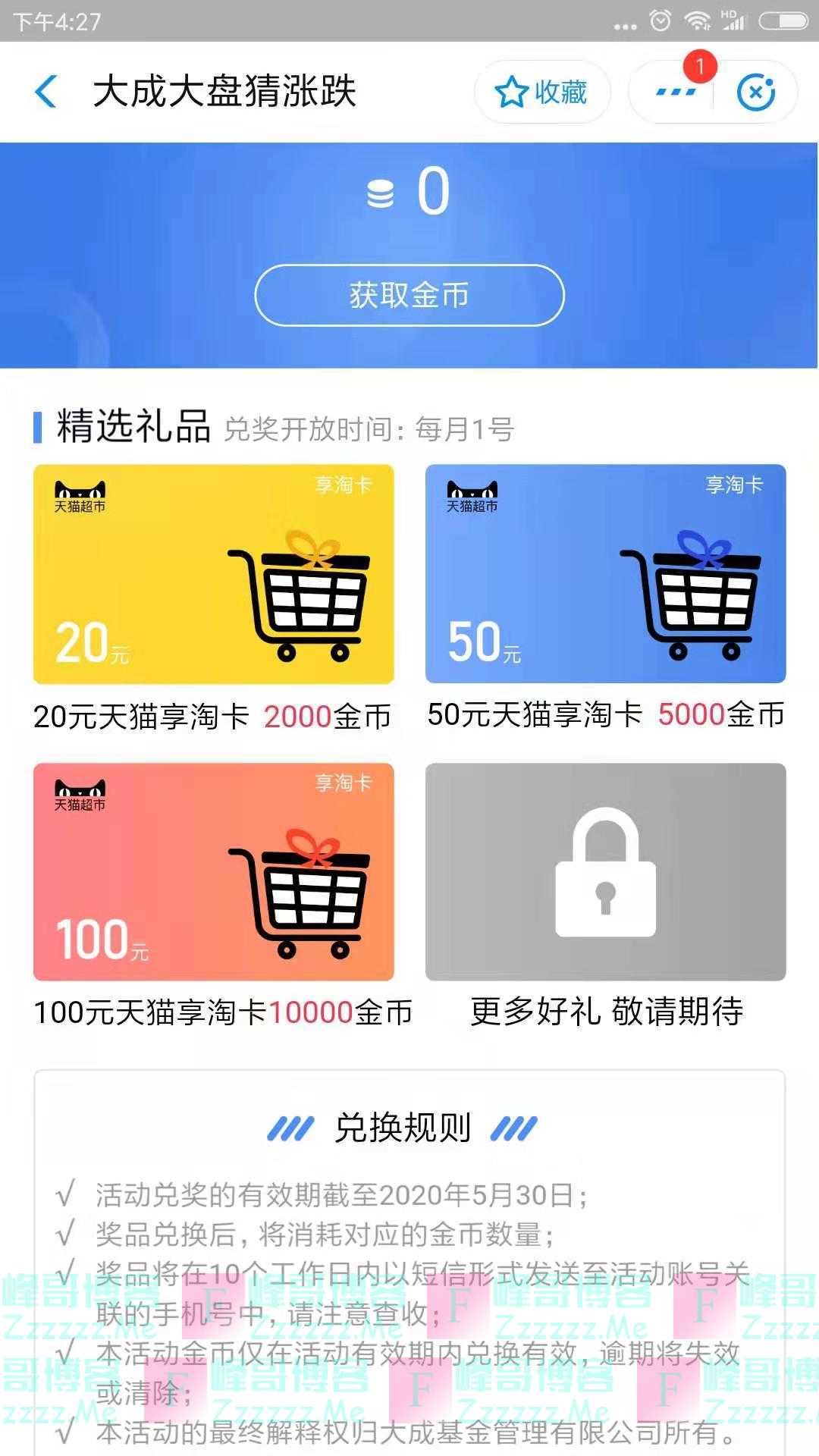This screenshot has width=819, height=1456.
Task: Tap the 获取金币 button
Action: point(409,295)
